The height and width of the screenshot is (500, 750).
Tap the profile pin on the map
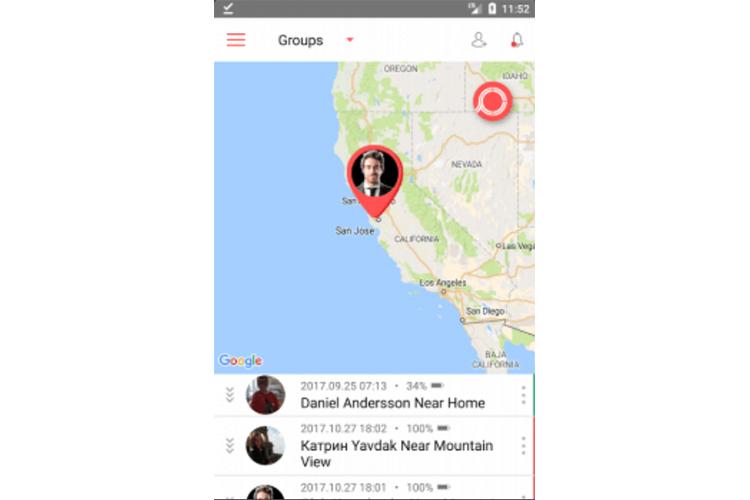pos(374,177)
